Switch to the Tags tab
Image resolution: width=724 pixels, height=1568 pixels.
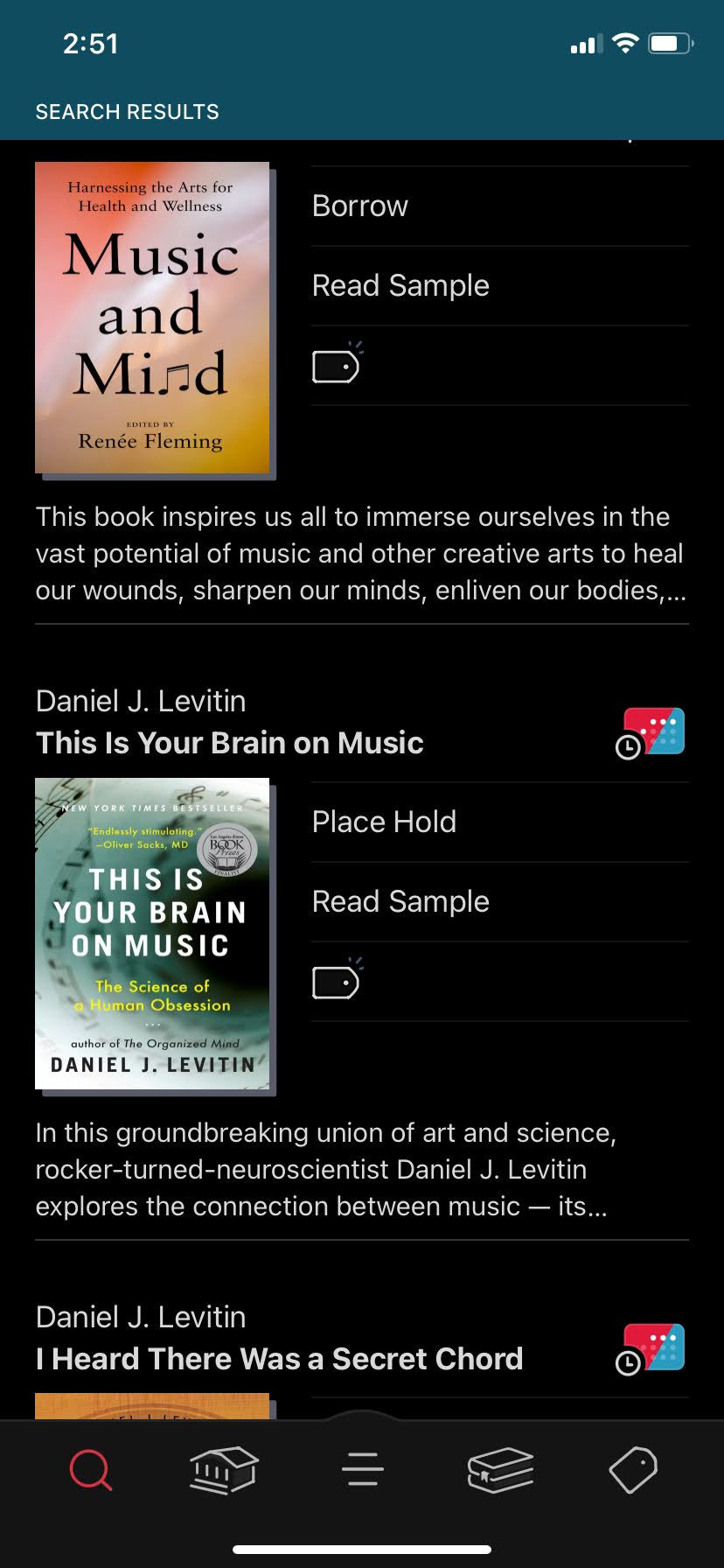pos(633,1470)
